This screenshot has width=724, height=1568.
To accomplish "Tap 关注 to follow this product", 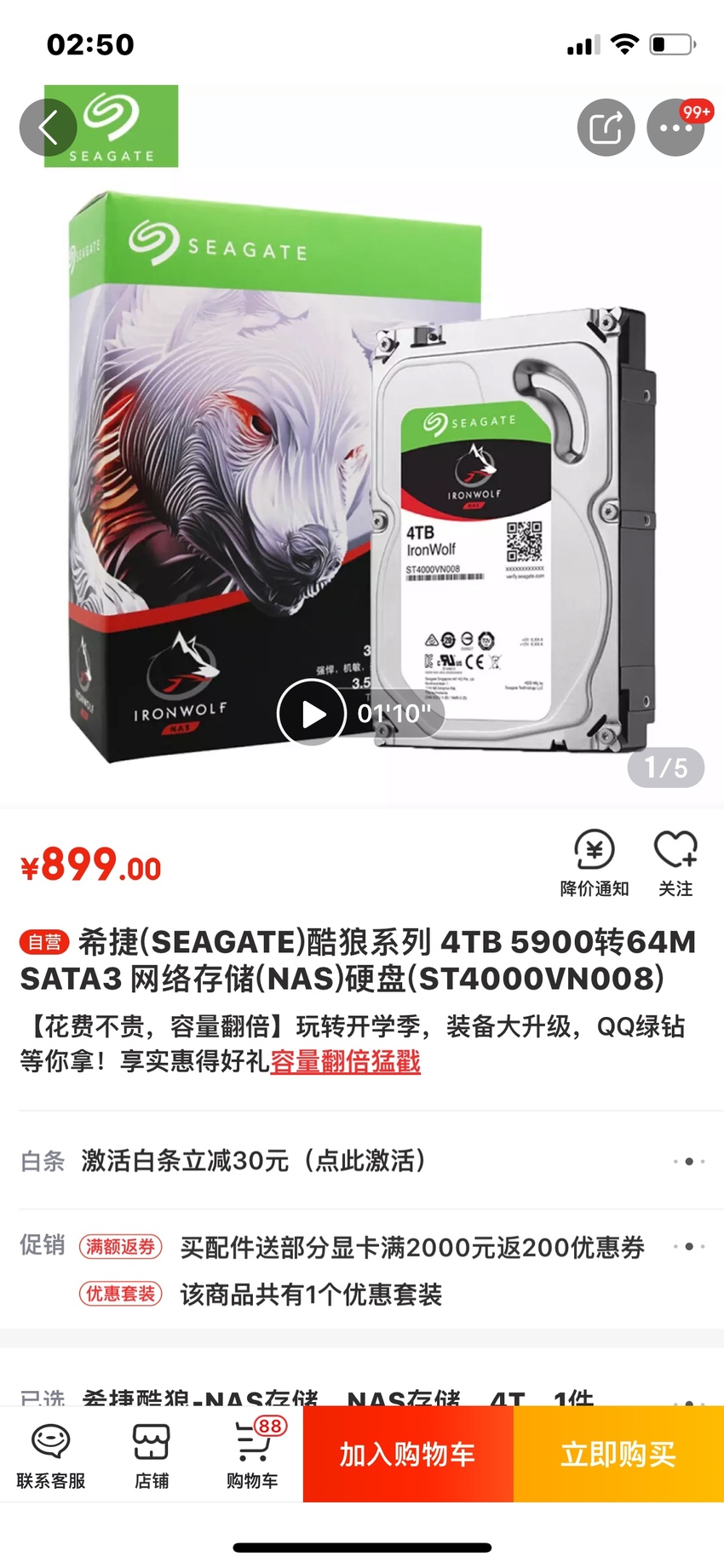I will [675, 864].
